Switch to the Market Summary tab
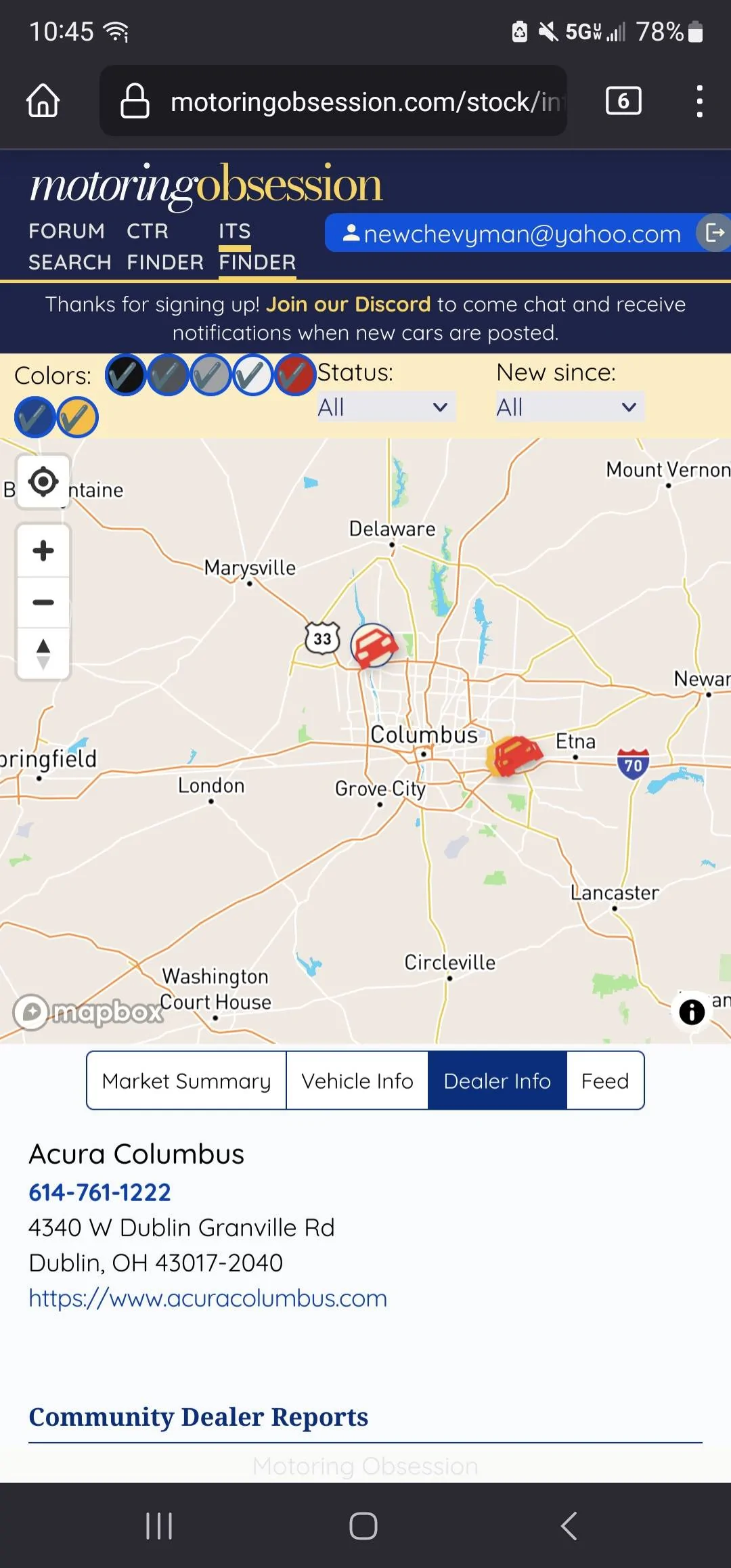This screenshot has width=731, height=1568. click(x=186, y=1081)
